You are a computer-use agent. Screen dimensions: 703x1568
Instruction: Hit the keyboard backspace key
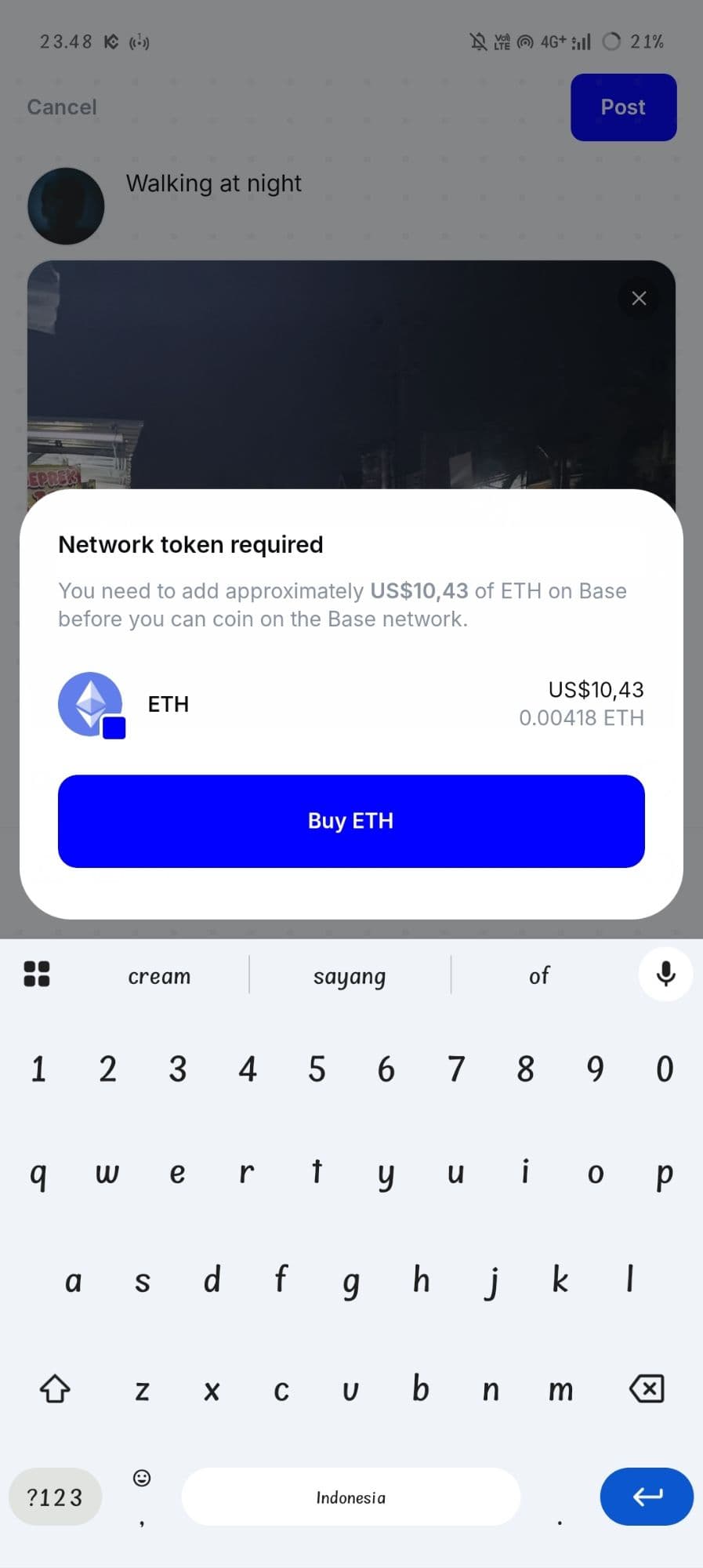coord(647,1388)
